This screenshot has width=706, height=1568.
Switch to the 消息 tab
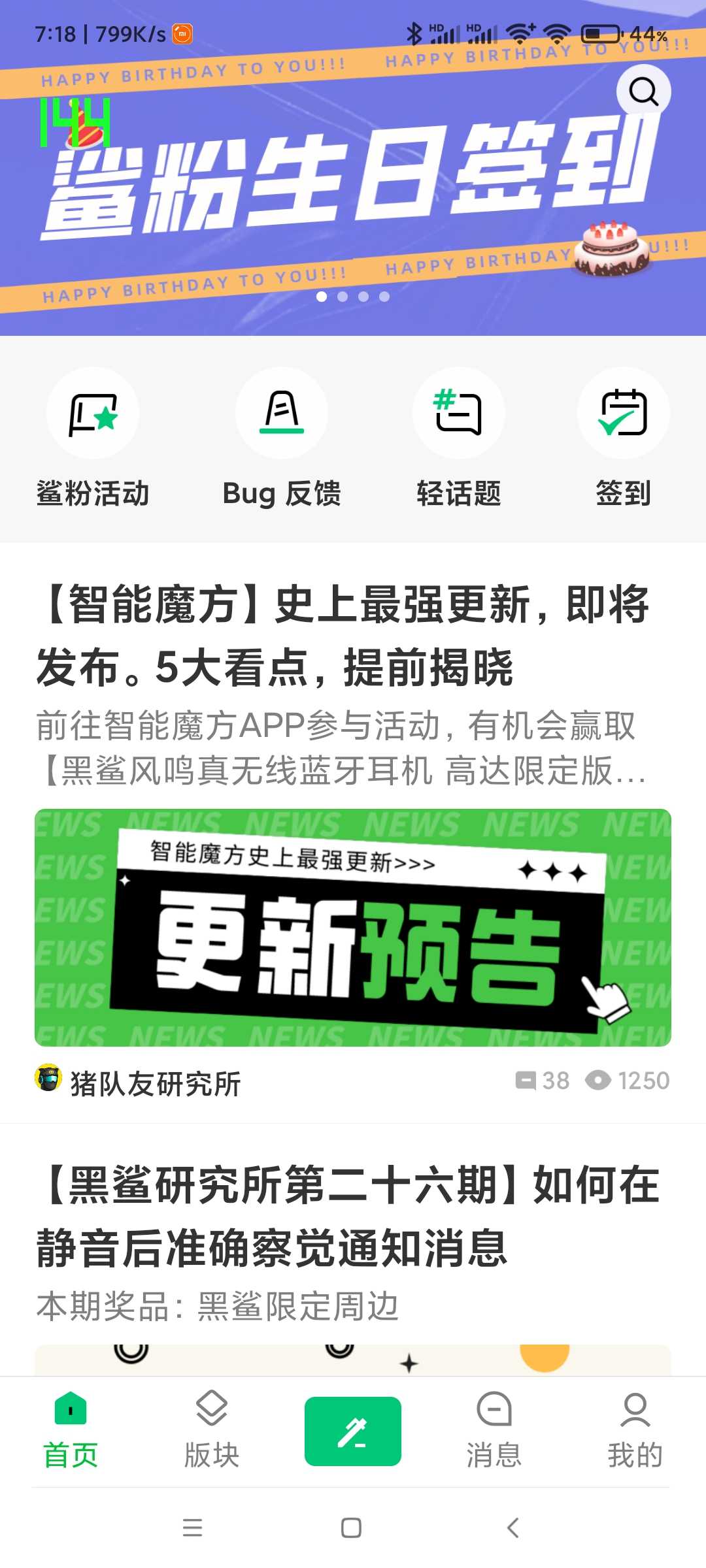(x=494, y=1431)
